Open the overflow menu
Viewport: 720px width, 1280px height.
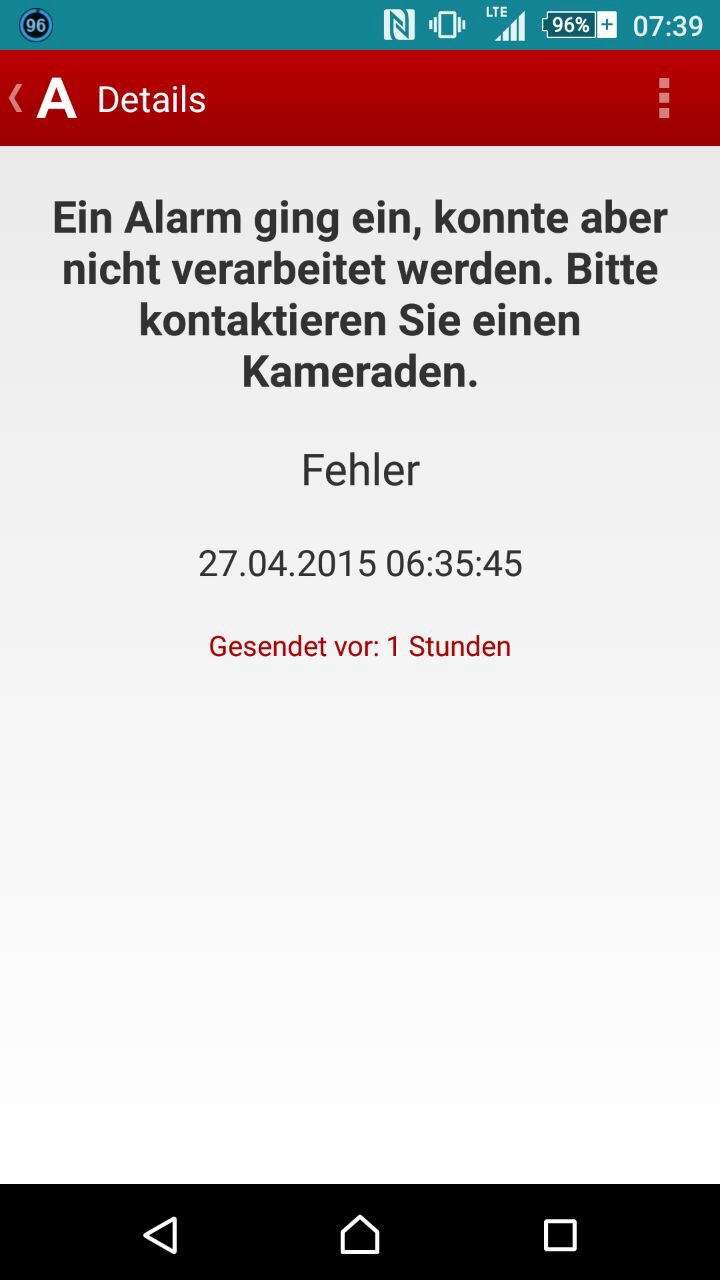(663, 99)
